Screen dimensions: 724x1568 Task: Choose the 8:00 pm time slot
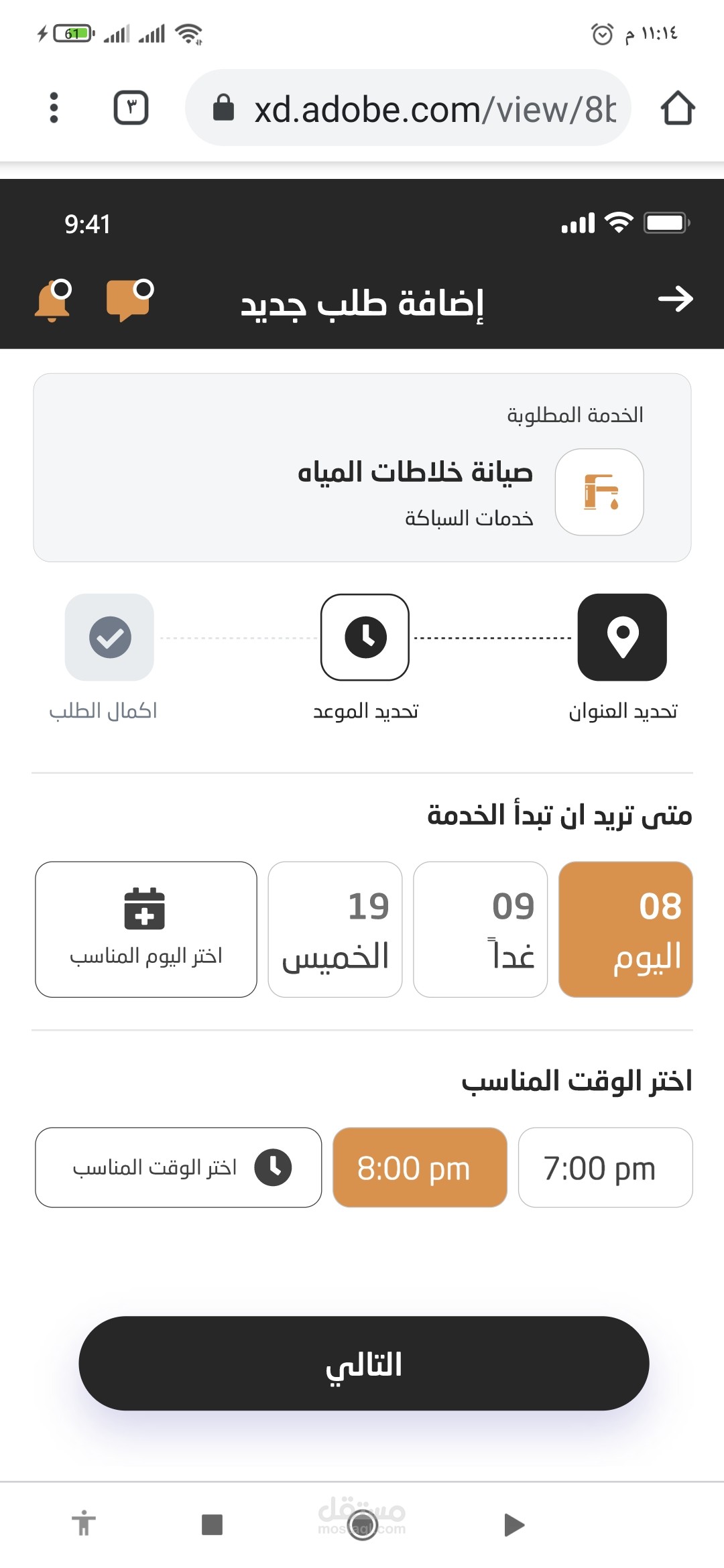pos(420,1167)
